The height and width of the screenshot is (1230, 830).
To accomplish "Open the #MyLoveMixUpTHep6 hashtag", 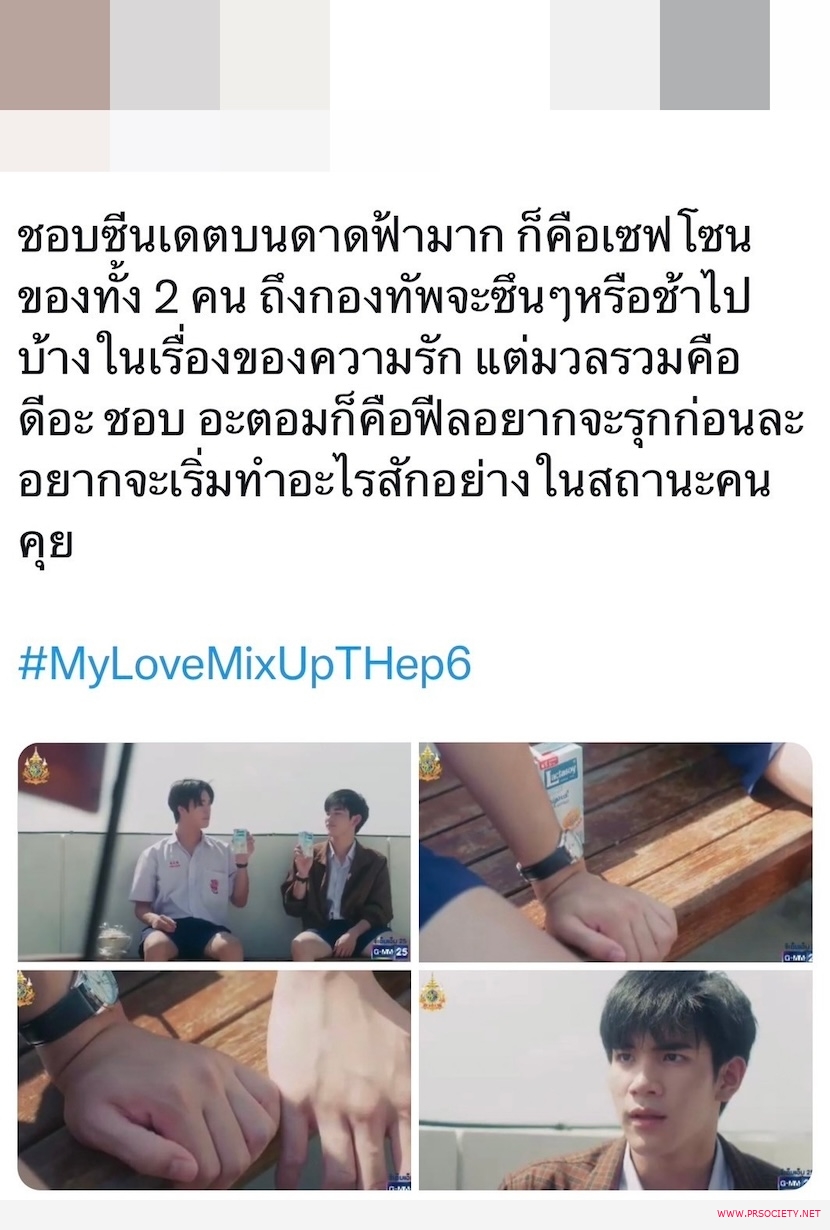I will 245,665.
